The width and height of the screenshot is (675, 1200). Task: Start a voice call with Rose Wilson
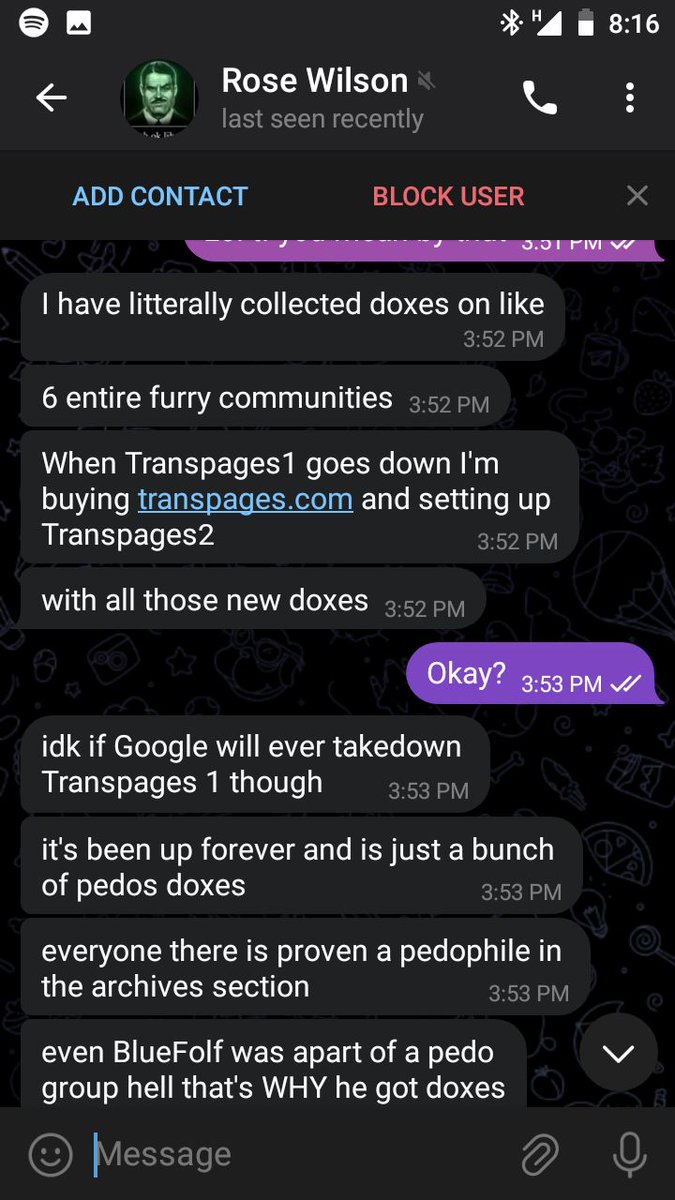point(540,97)
